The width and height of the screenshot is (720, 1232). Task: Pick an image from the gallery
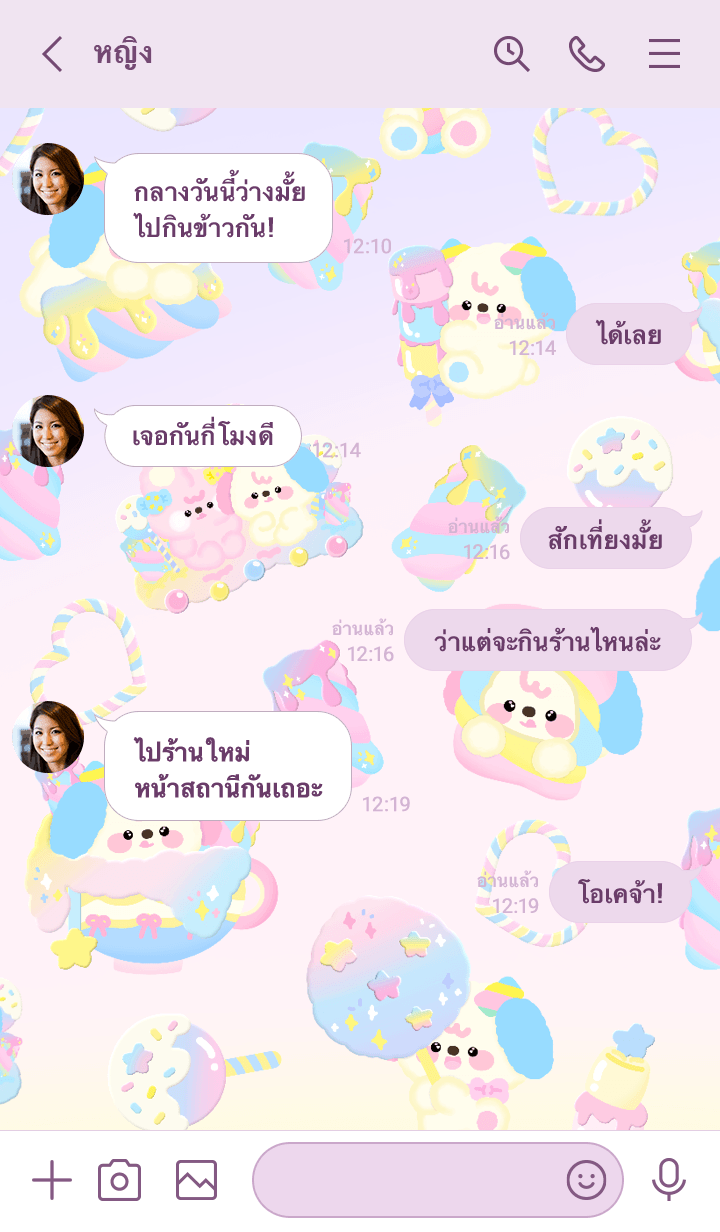pos(196,1181)
